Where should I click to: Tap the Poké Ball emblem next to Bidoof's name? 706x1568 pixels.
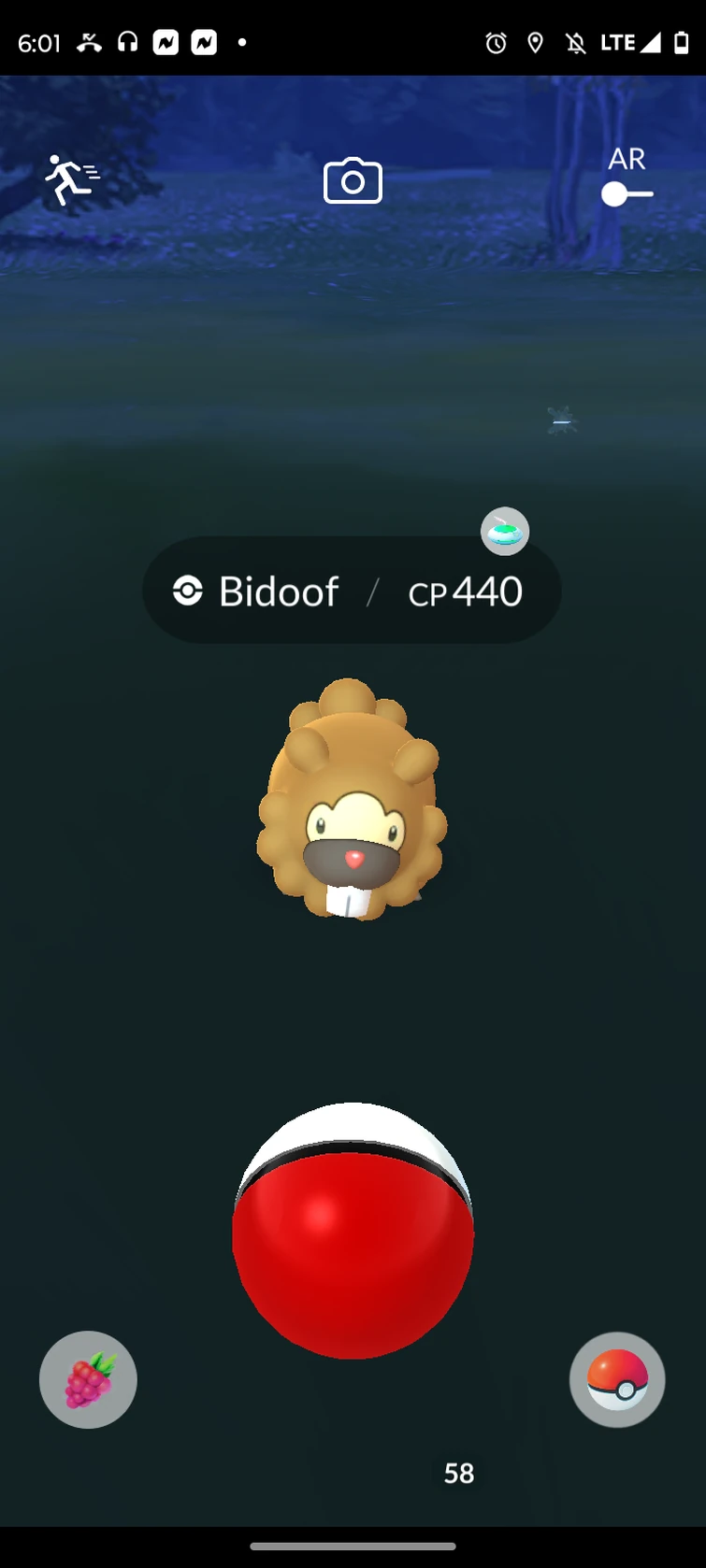[190, 591]
